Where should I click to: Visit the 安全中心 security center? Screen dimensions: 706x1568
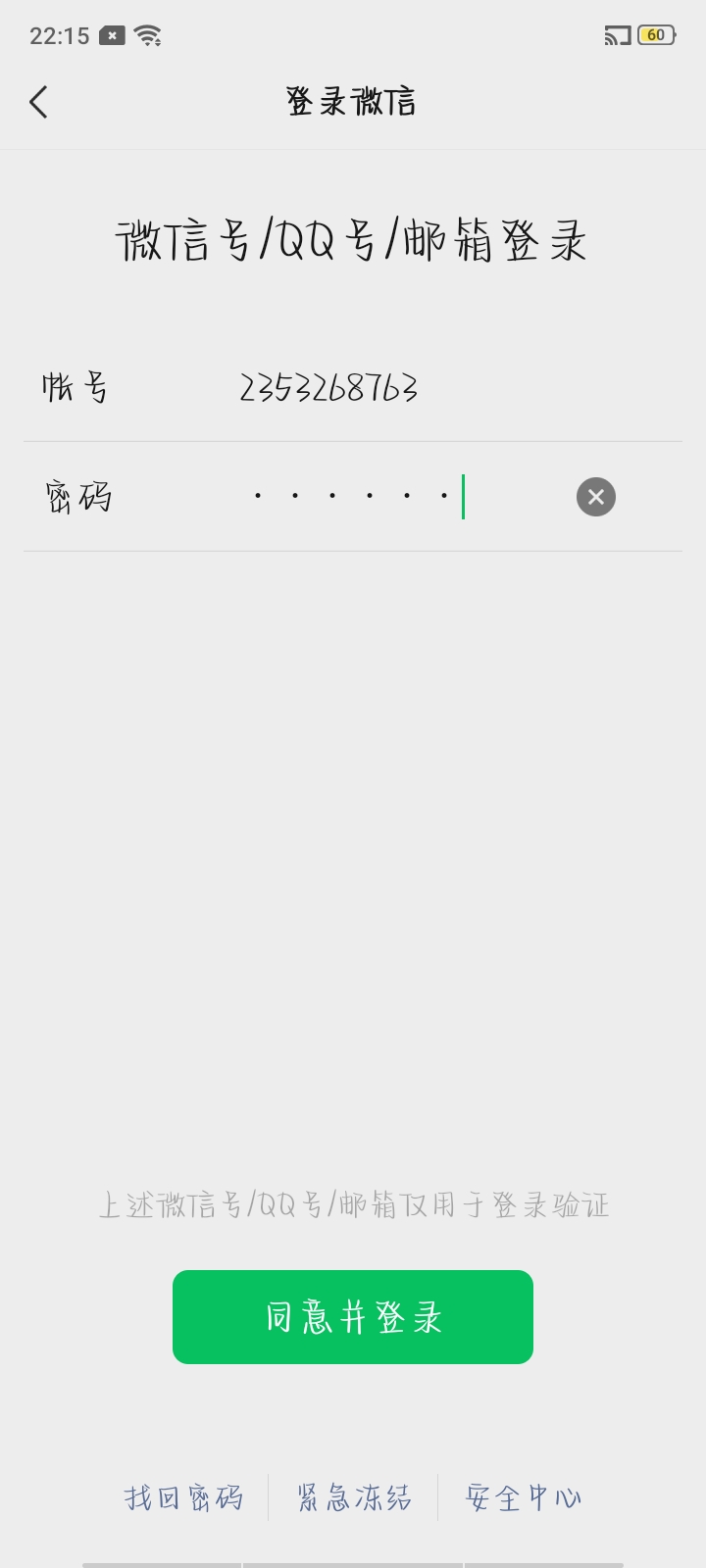tap(524, 1497)
